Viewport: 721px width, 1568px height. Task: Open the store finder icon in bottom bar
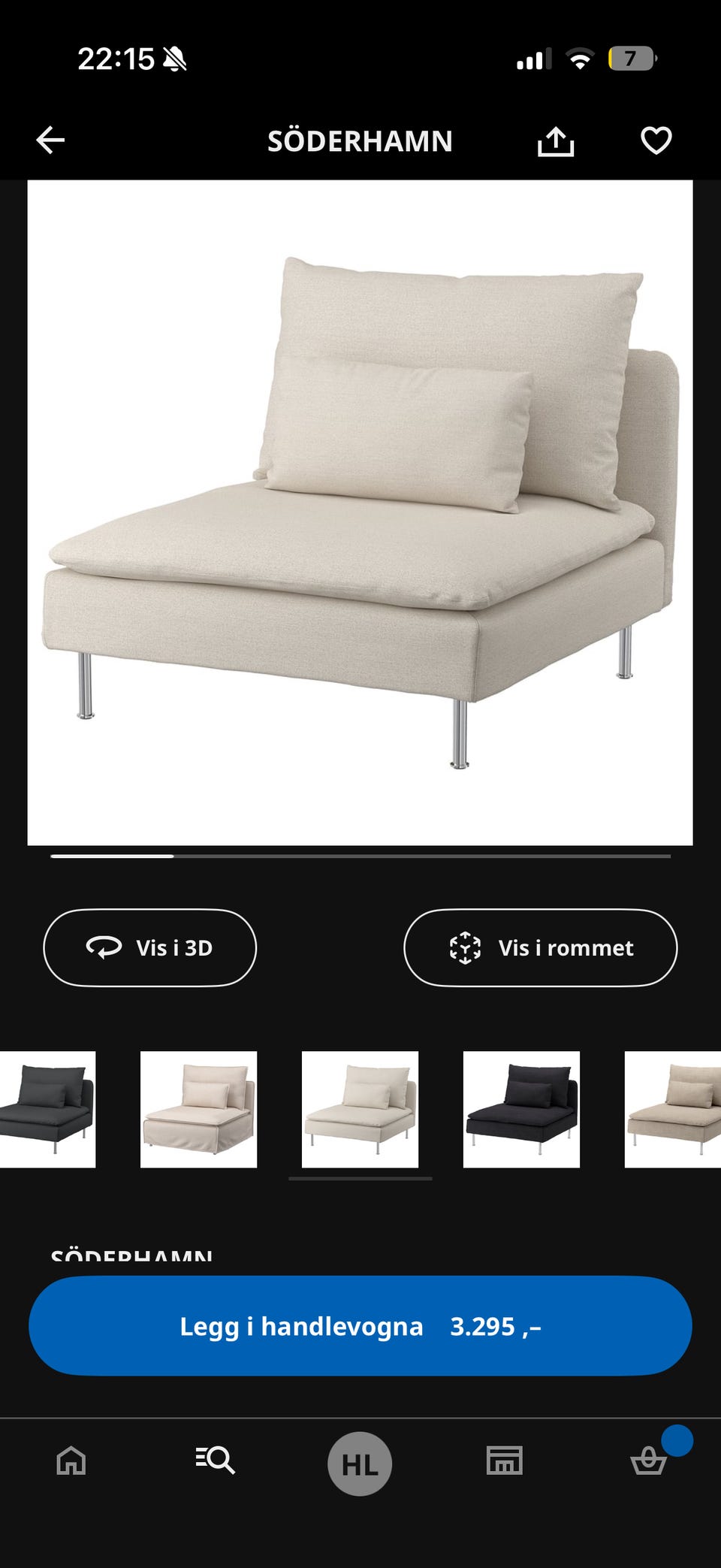click(504, 1460)
